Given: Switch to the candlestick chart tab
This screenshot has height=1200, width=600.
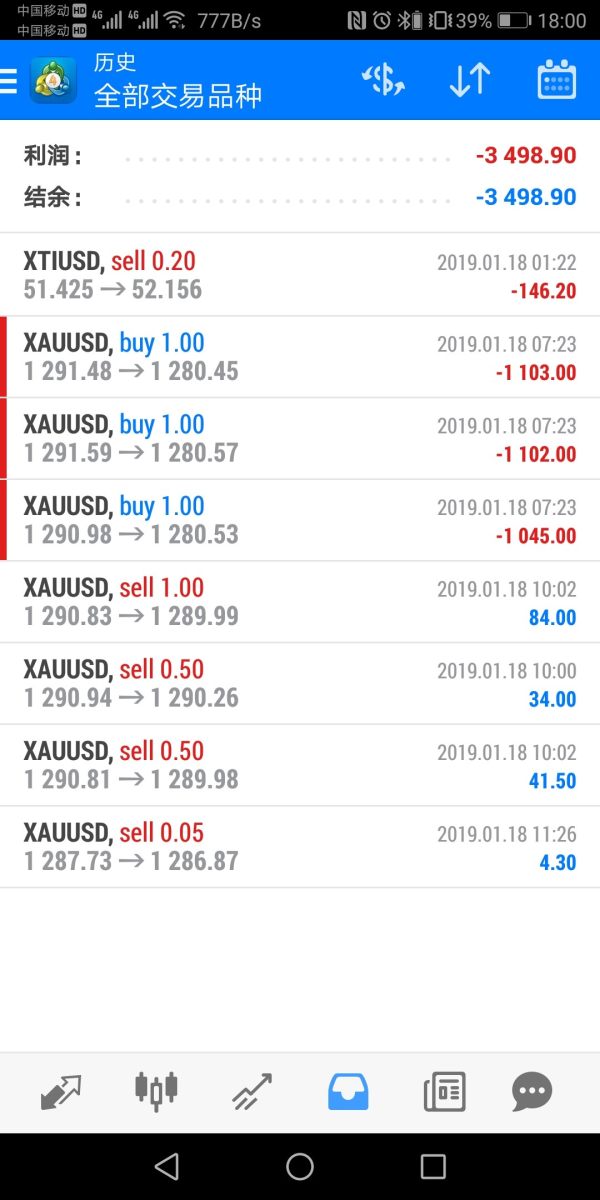Looking at the screenshot, I should [x=156, y=1091].
